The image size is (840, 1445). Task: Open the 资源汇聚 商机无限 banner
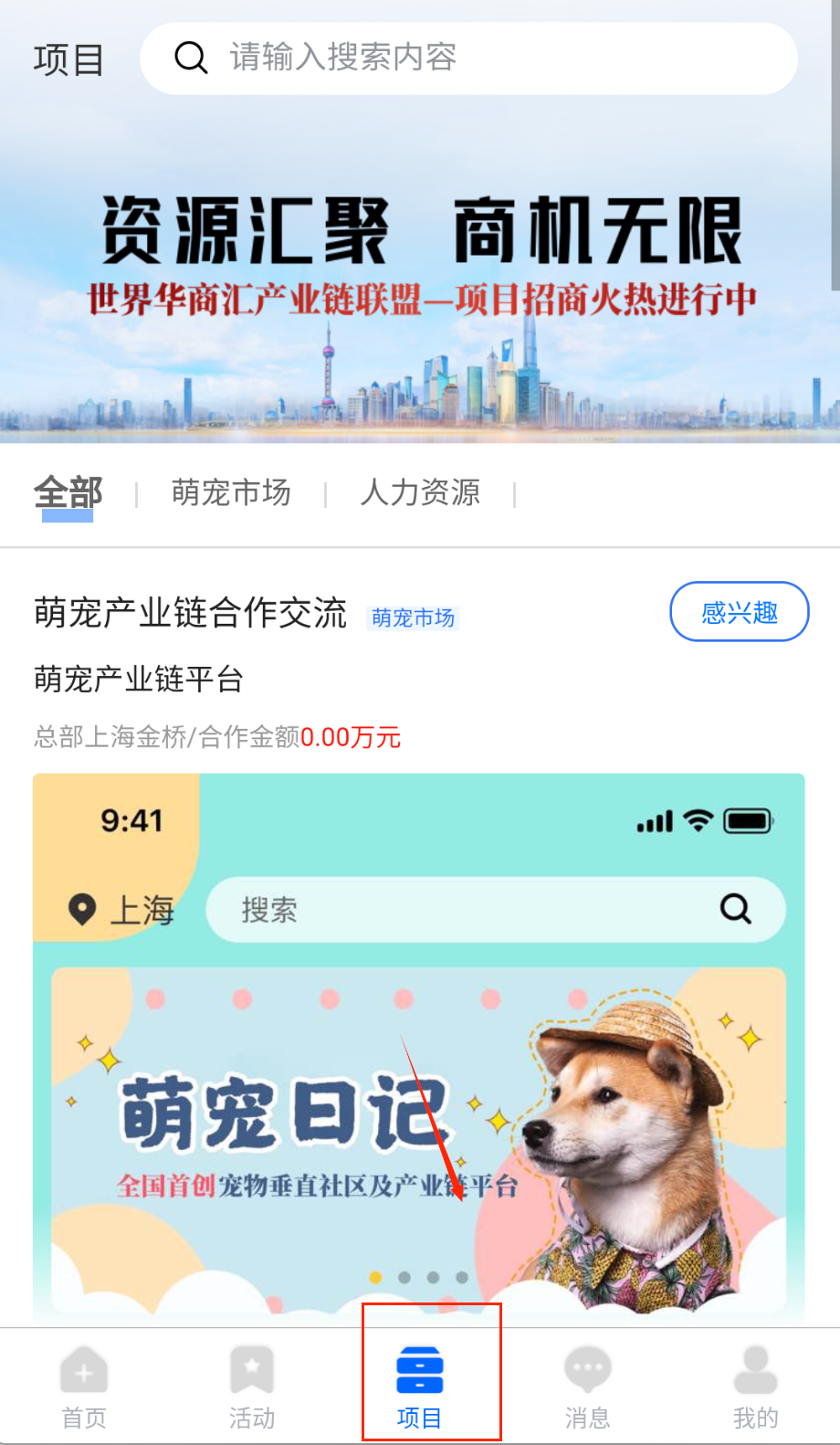click(420, 292)
